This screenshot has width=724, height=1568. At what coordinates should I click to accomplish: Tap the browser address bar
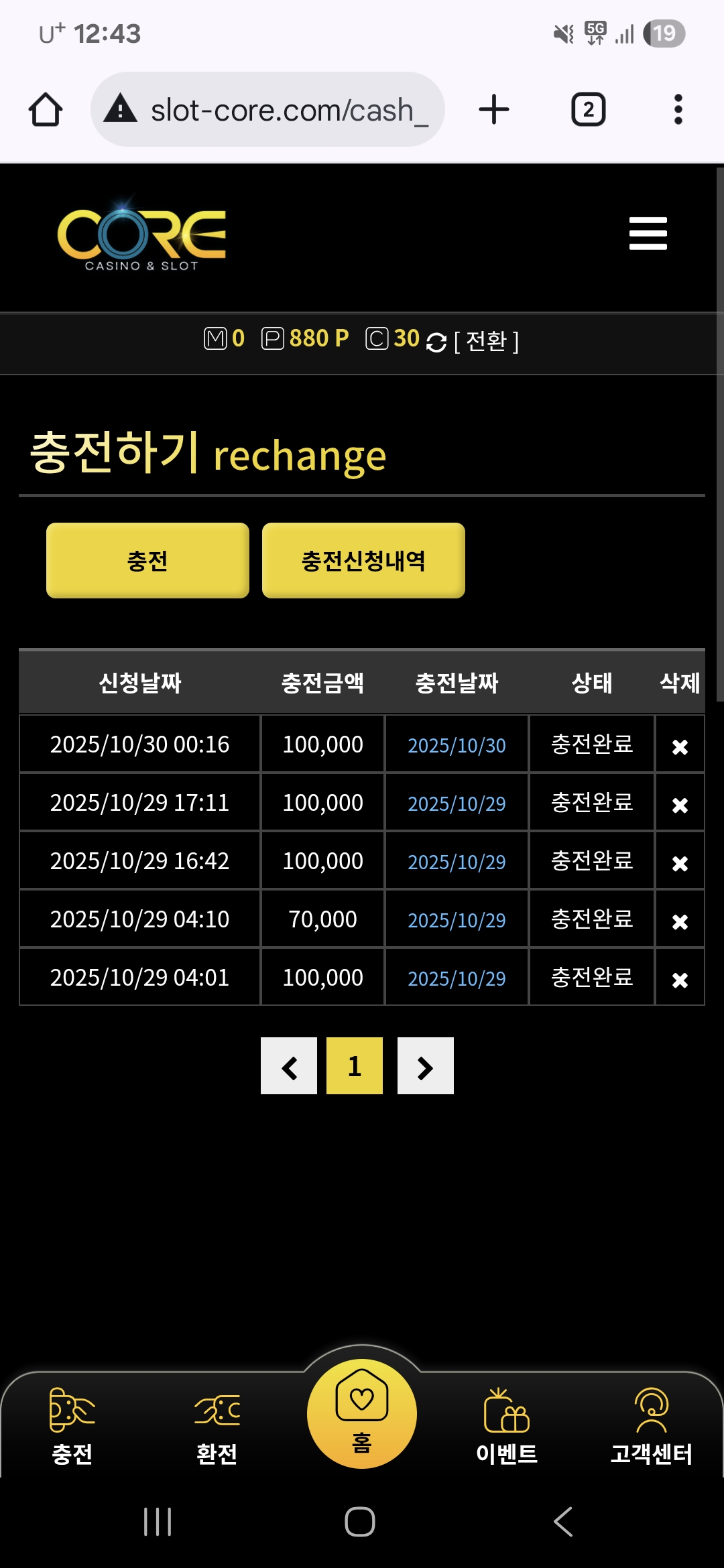coord(268,110)
